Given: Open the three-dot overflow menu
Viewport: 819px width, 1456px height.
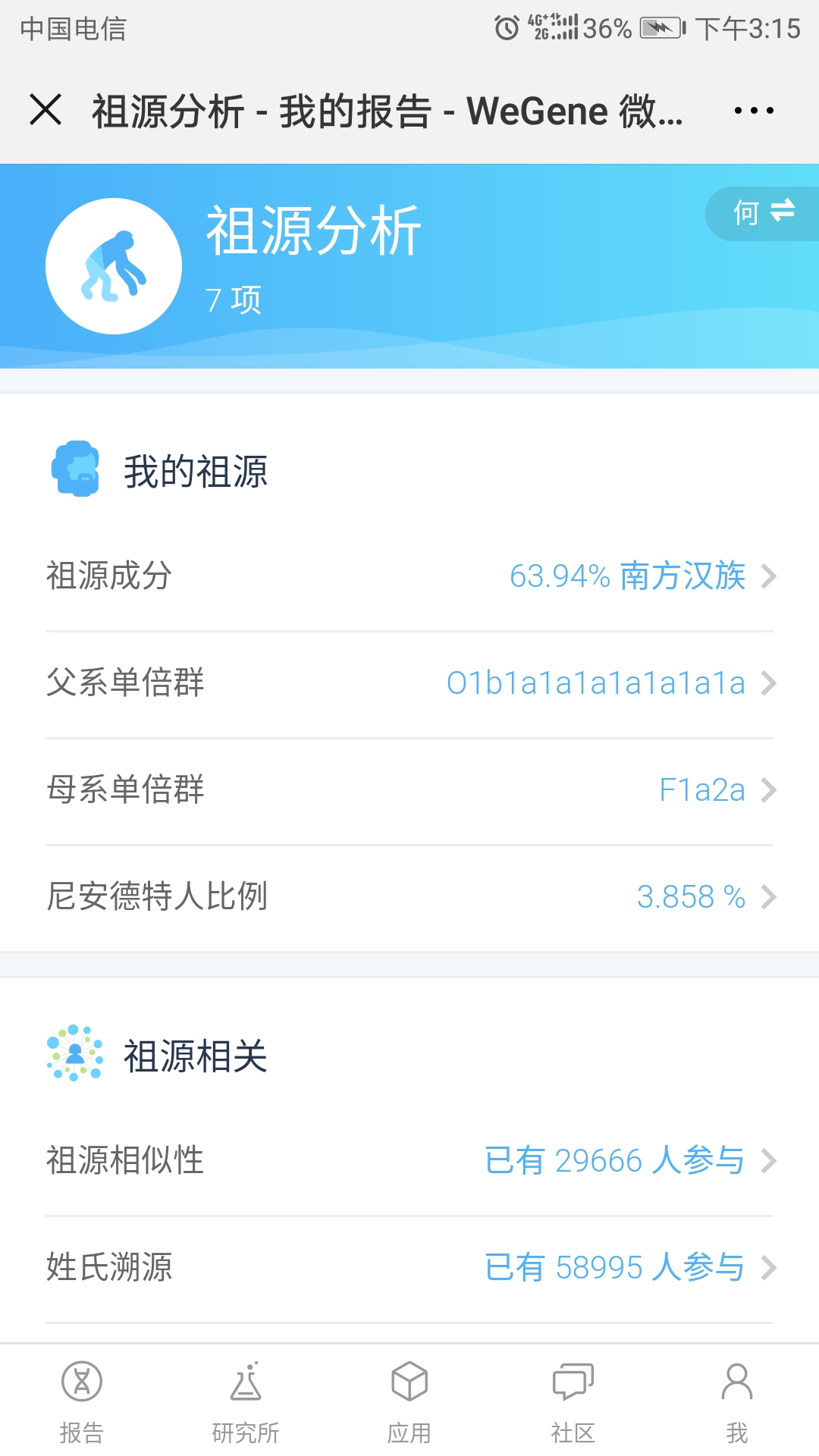Looking at the screenshot, I should 754,111.
